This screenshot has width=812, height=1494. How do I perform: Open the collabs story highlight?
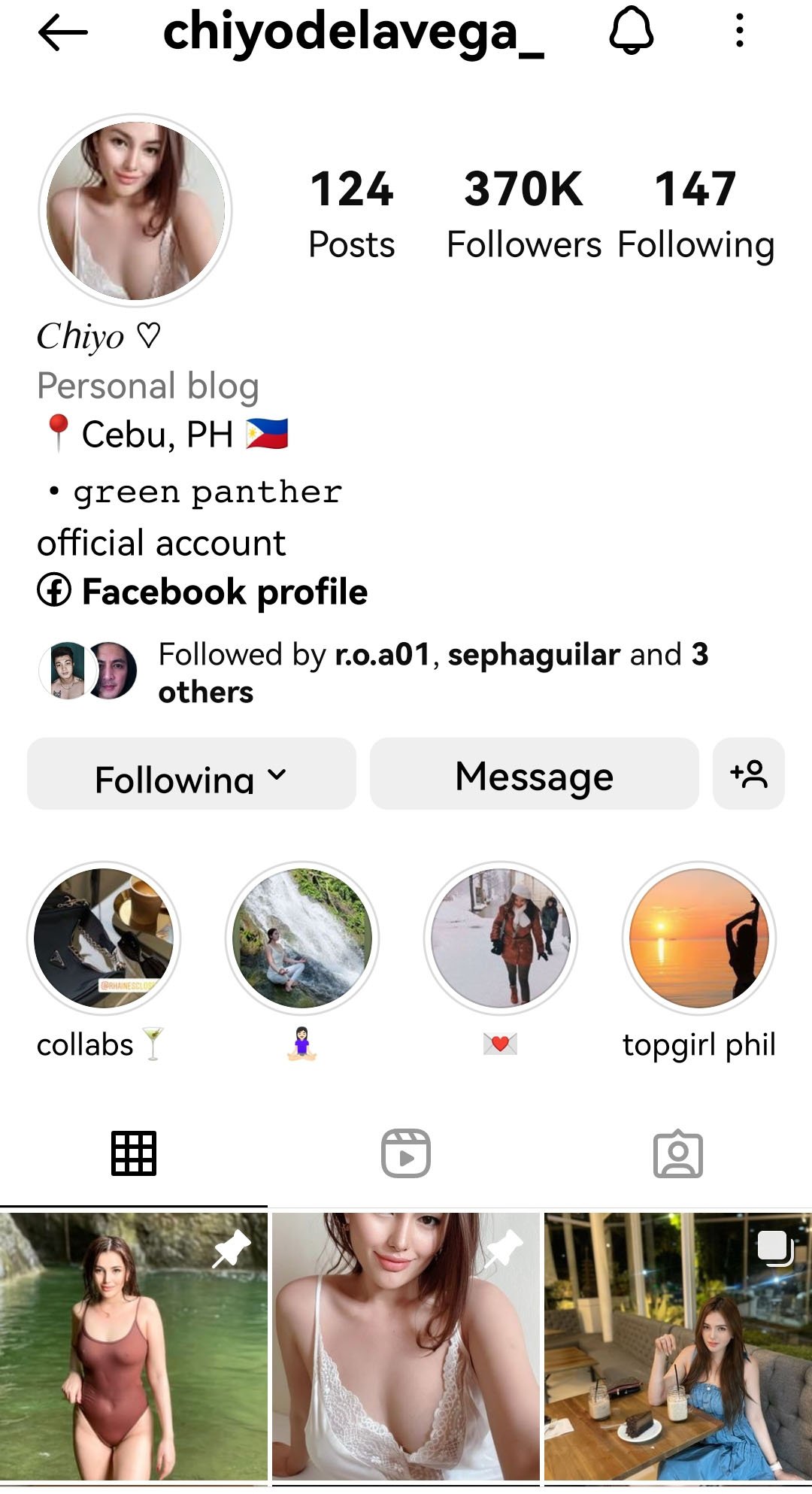click(104, 938)
